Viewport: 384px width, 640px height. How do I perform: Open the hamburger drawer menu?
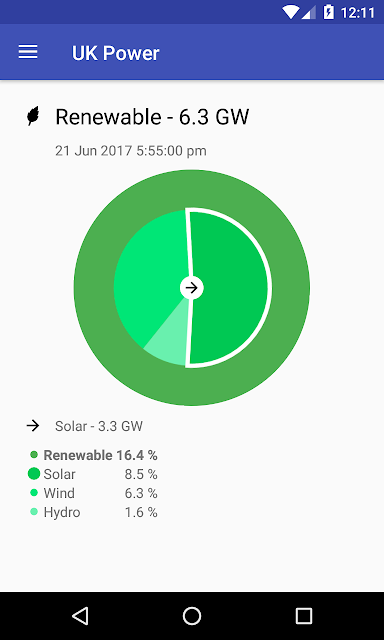click(x=28, y=52)
